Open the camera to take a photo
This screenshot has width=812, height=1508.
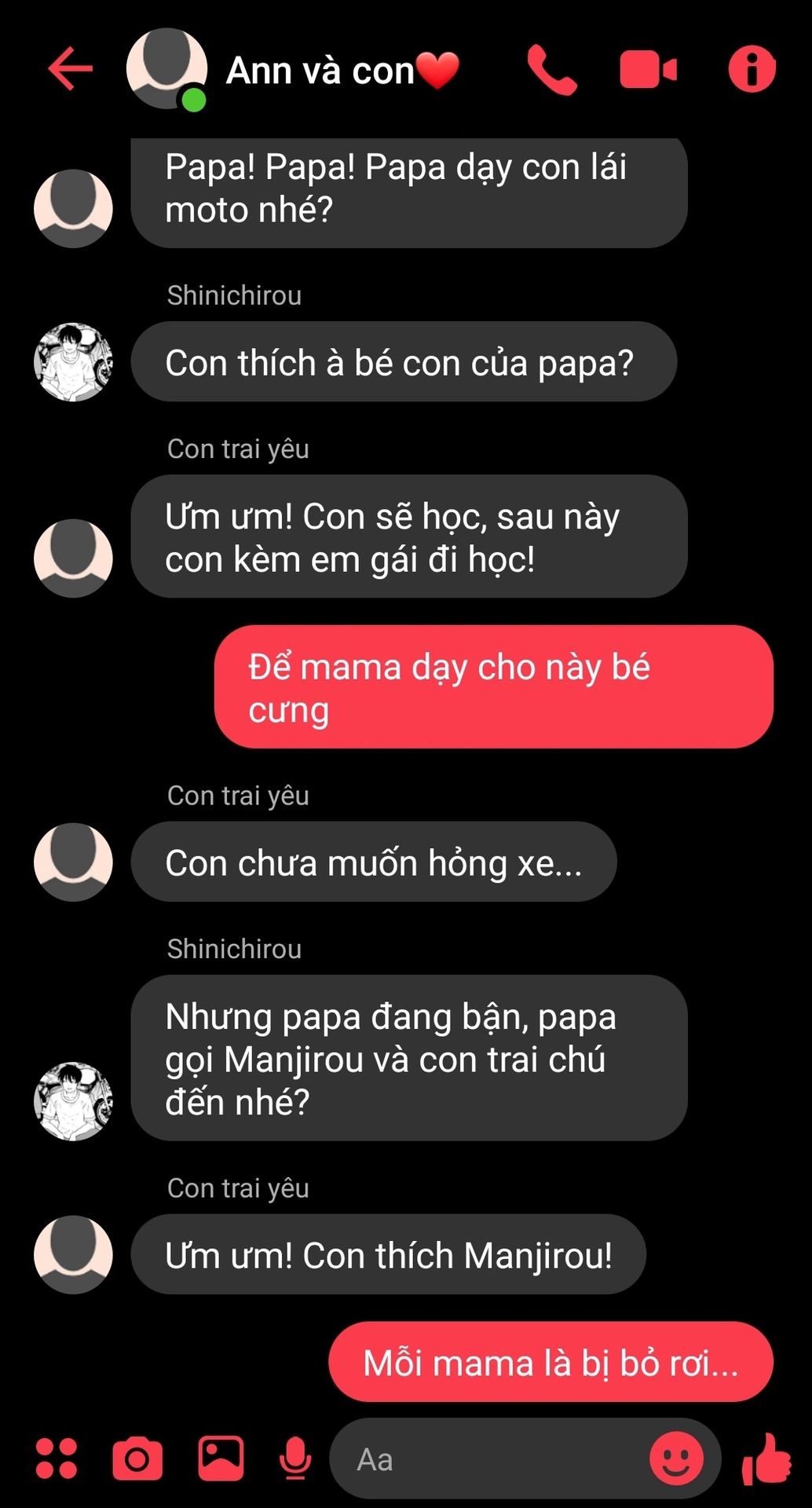pyautogui.click(x=137, y=1459)
